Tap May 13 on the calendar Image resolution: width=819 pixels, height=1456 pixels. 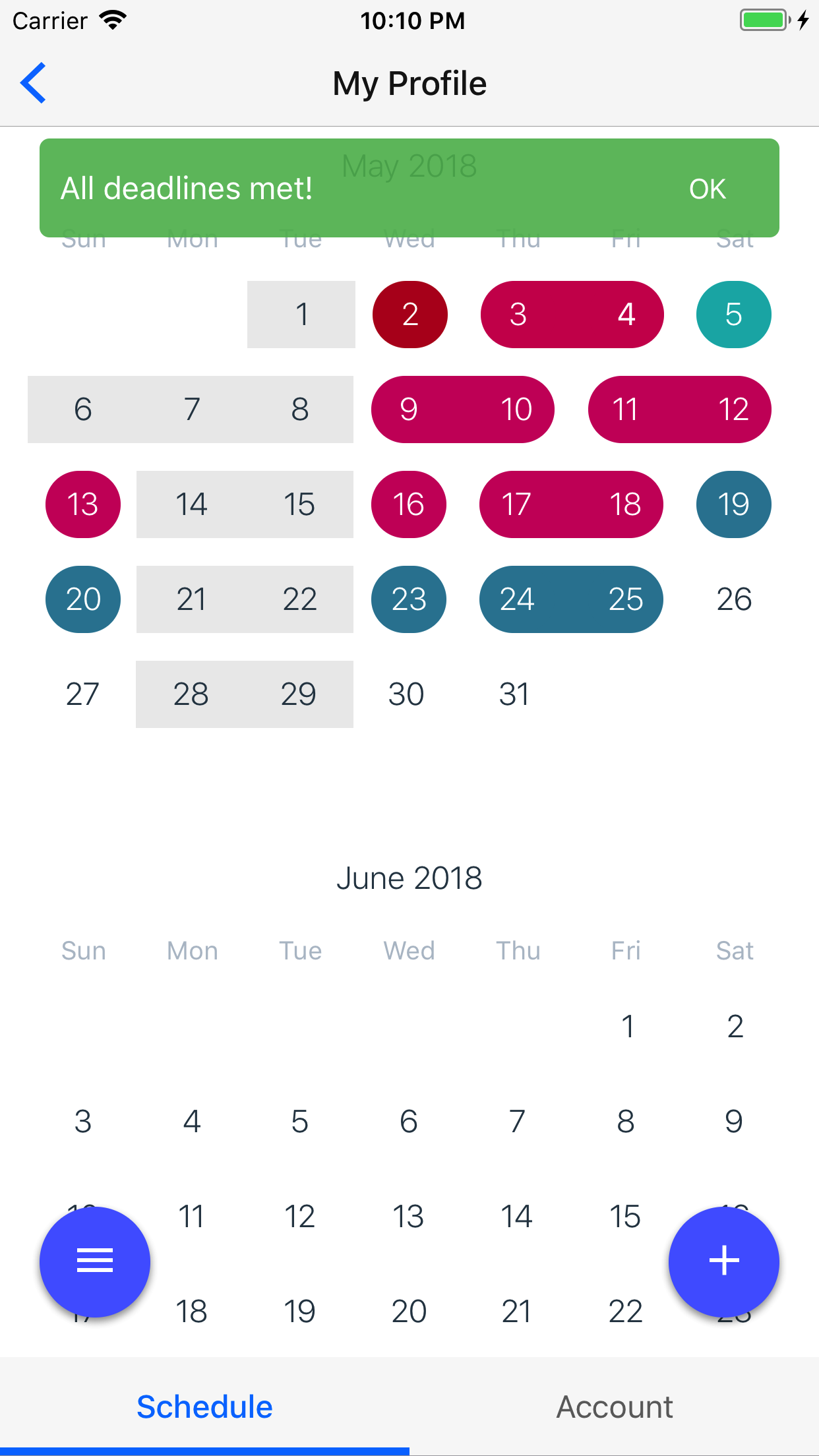(83, 504)
